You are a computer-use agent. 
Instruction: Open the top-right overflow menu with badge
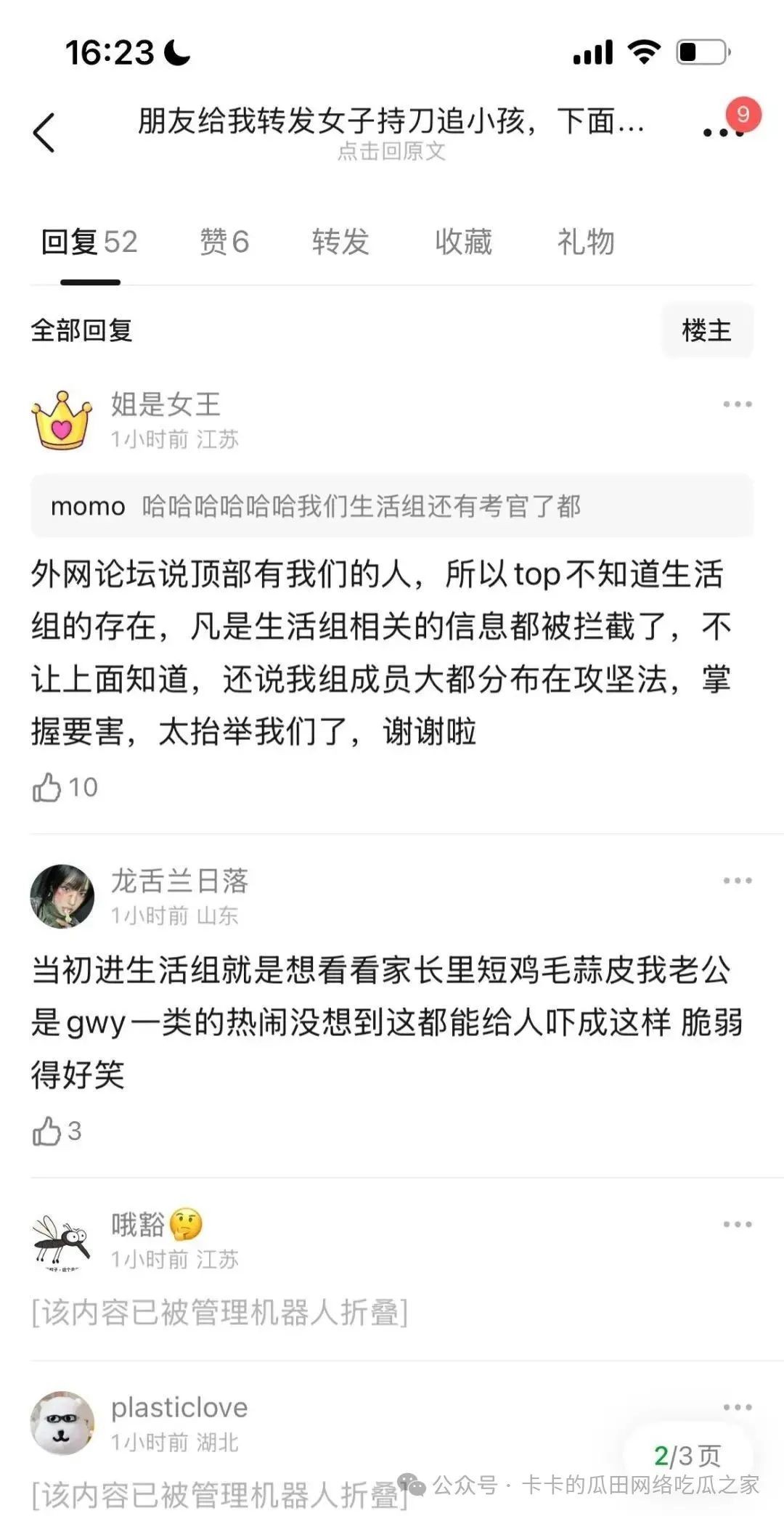[723, 131]
